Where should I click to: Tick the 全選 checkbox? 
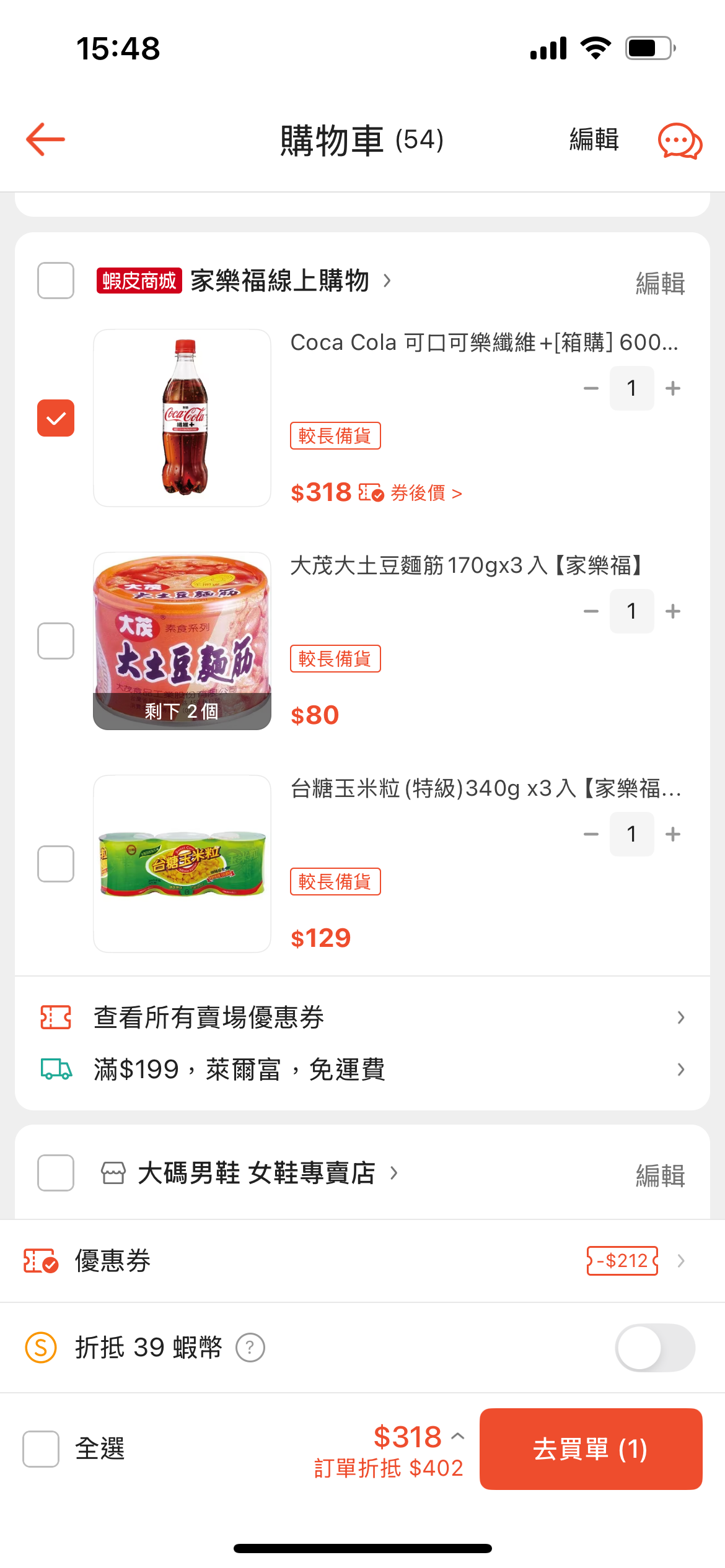click(41, 1449)
